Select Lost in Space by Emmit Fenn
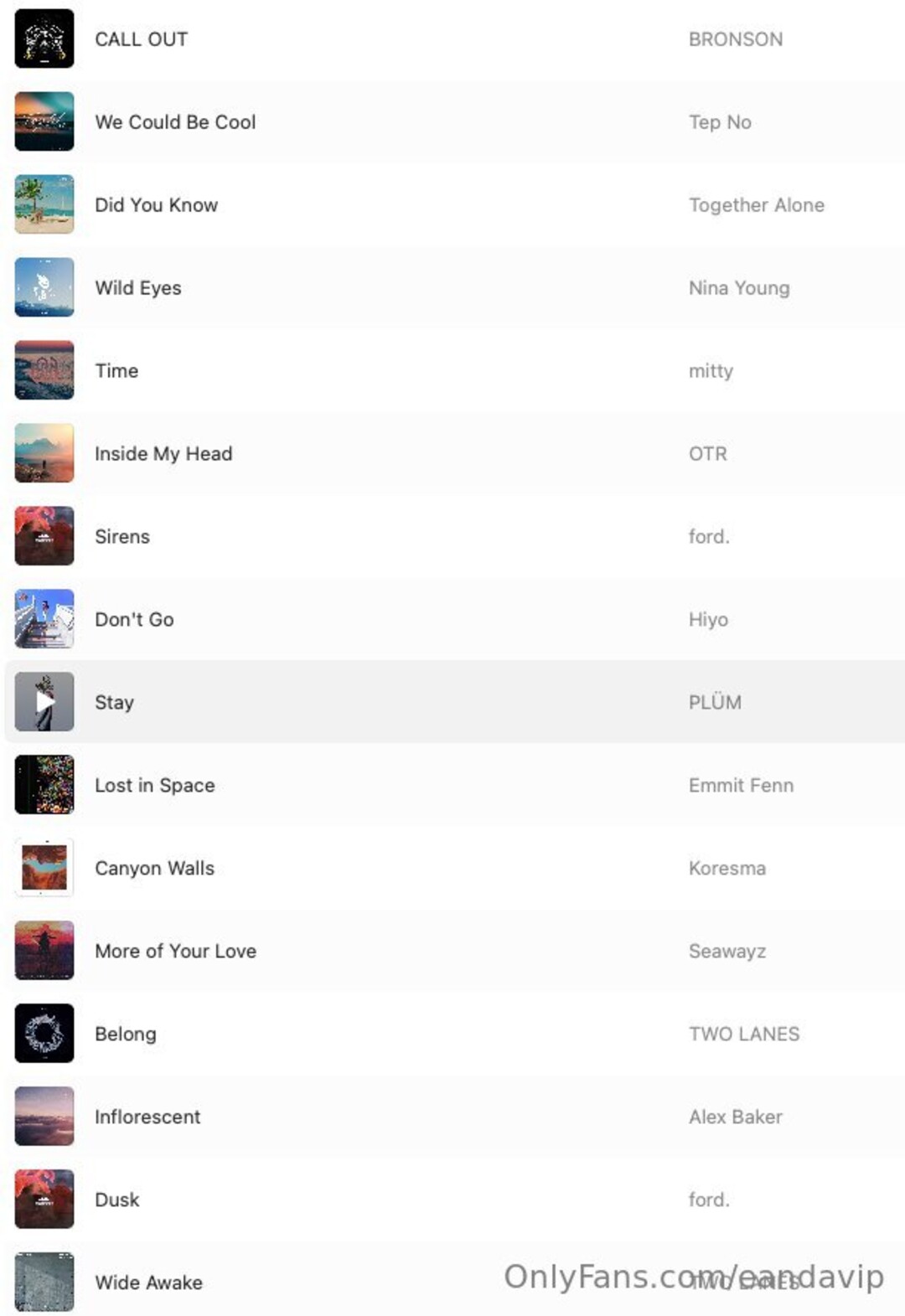 [x=155, y=786]
